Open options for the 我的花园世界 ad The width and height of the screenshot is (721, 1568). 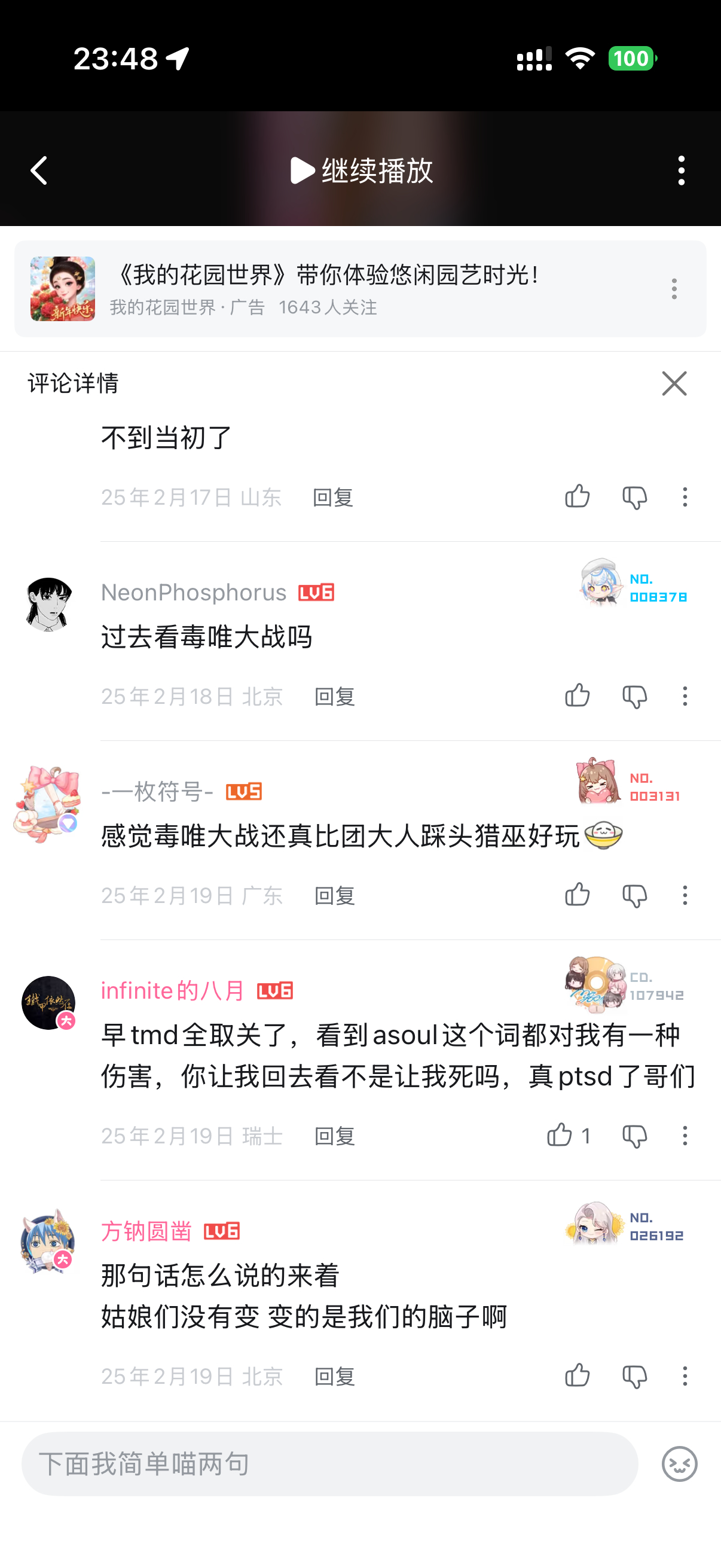coord(674,288)
